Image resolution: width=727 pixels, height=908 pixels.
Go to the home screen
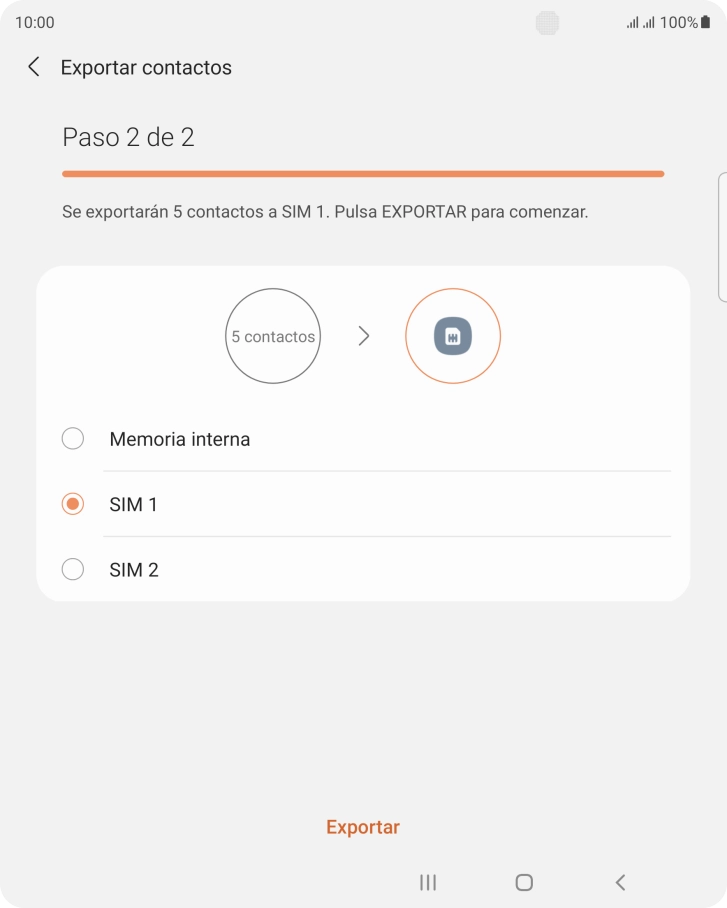pos(524,882)
